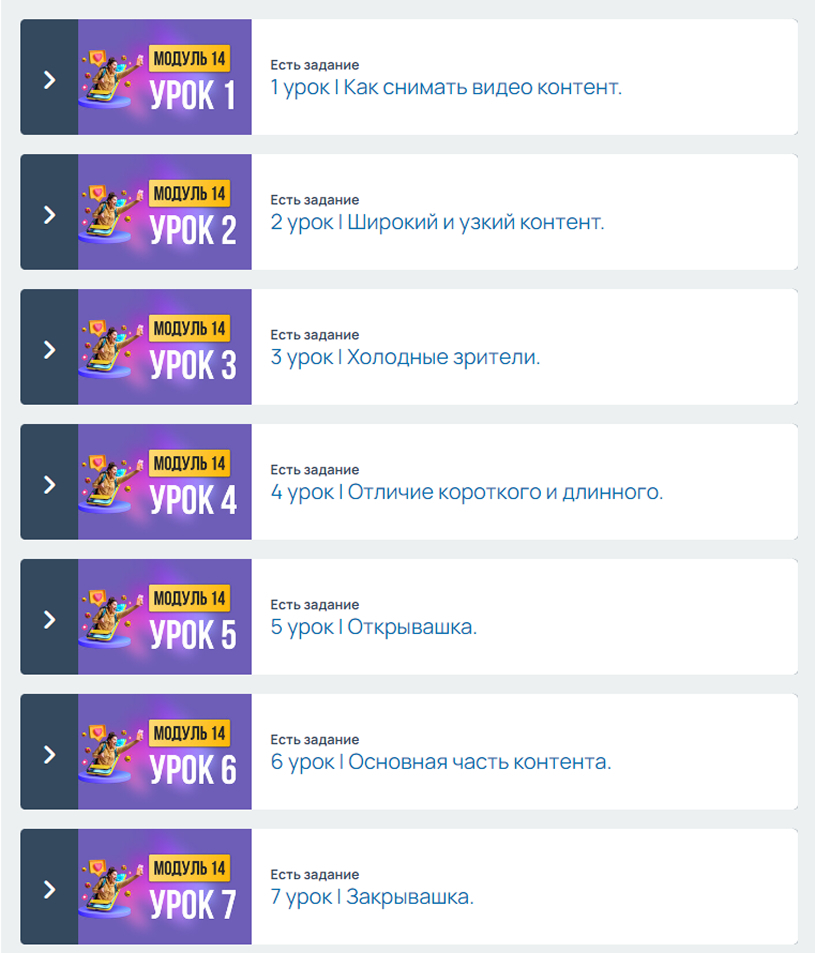Open lesson 1 Как снимать видео контент
Viewport: 815px width, 953px height.
click(x=446, y=87)
